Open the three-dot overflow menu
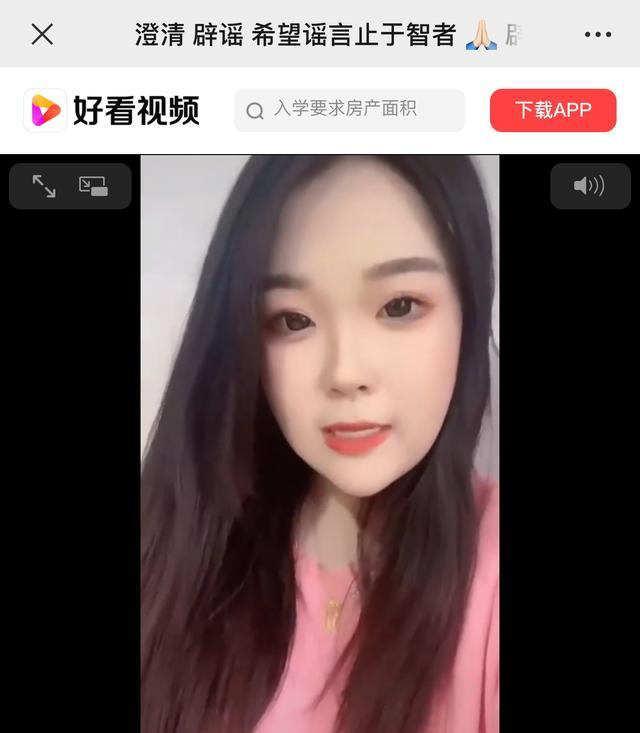The width and height of the screenshot is (640, 733). click(x=597, y=34)
